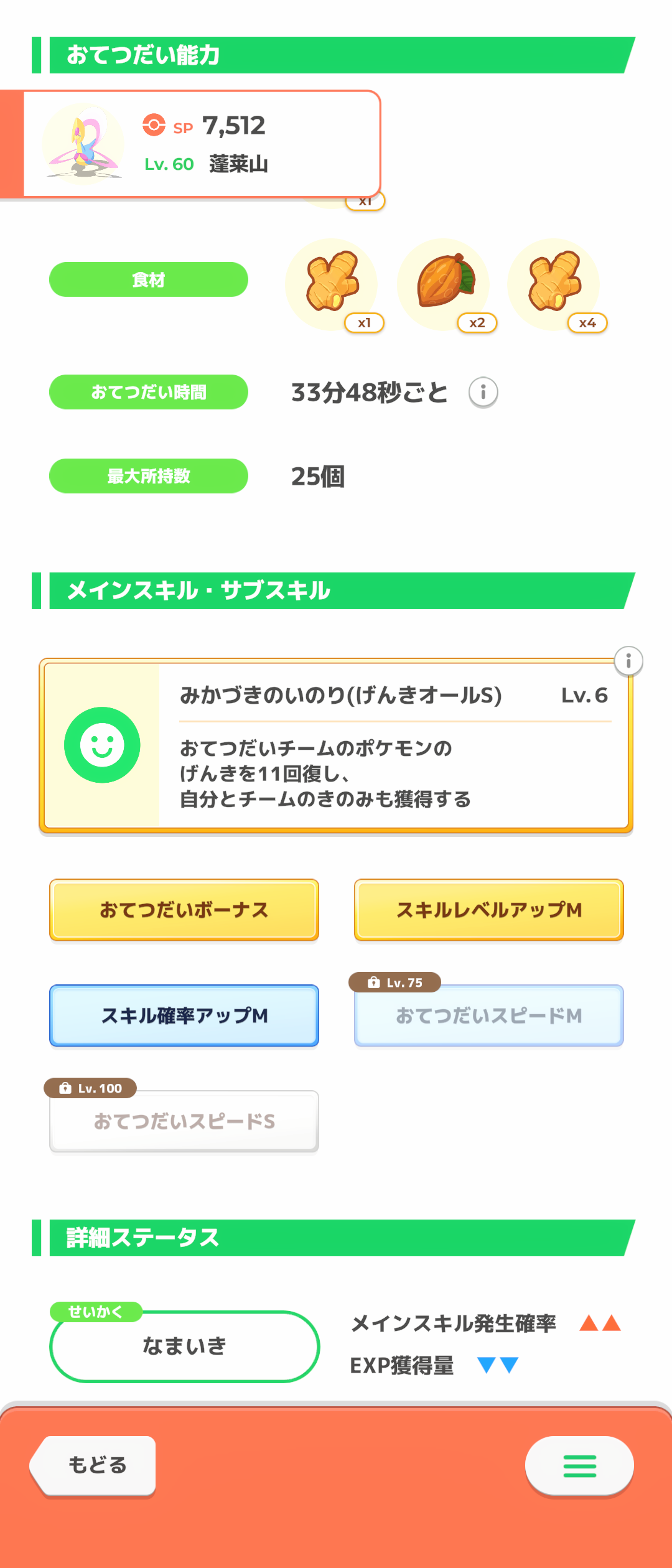
Task: Tap the なまいき nature button
Action: (184, 1346)
